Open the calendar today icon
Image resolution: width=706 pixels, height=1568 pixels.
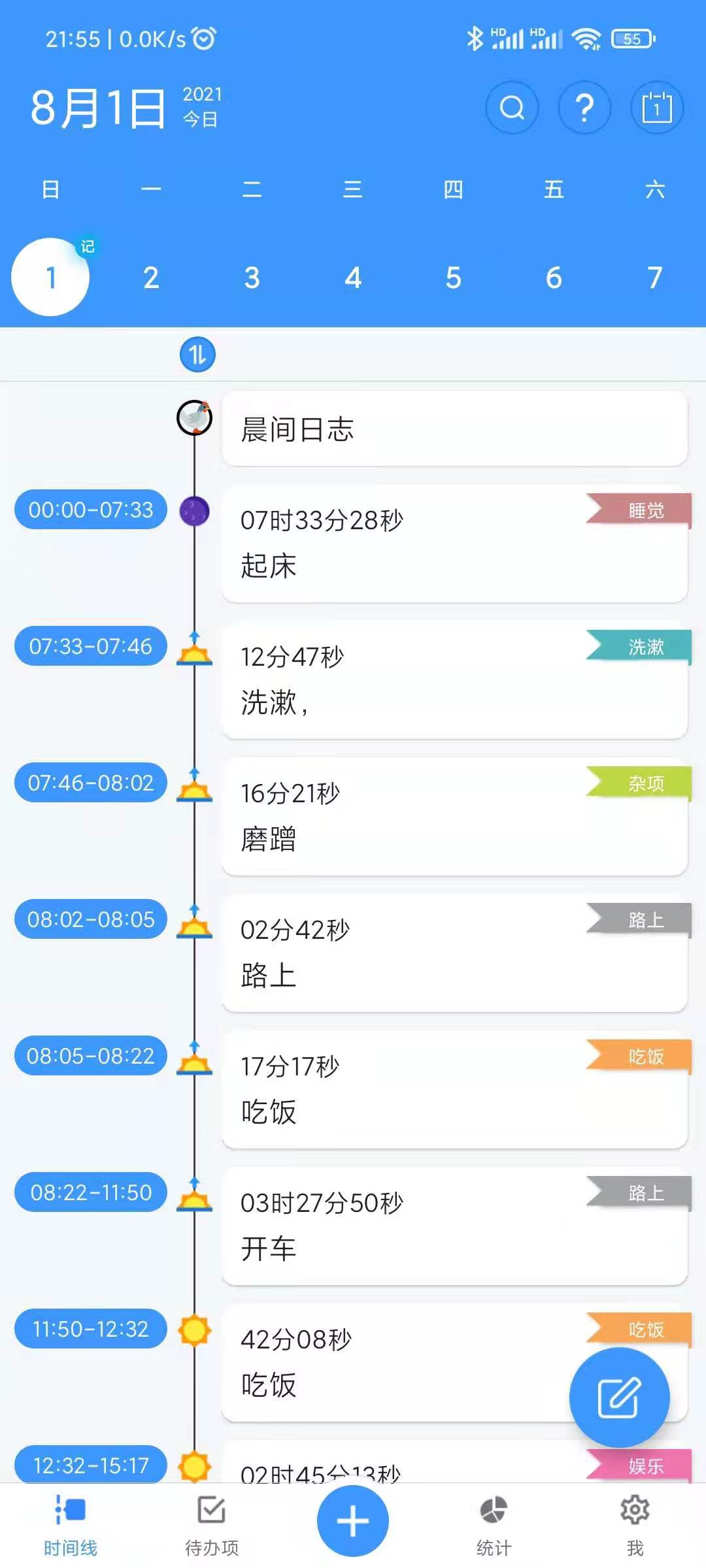pos(656,107)
